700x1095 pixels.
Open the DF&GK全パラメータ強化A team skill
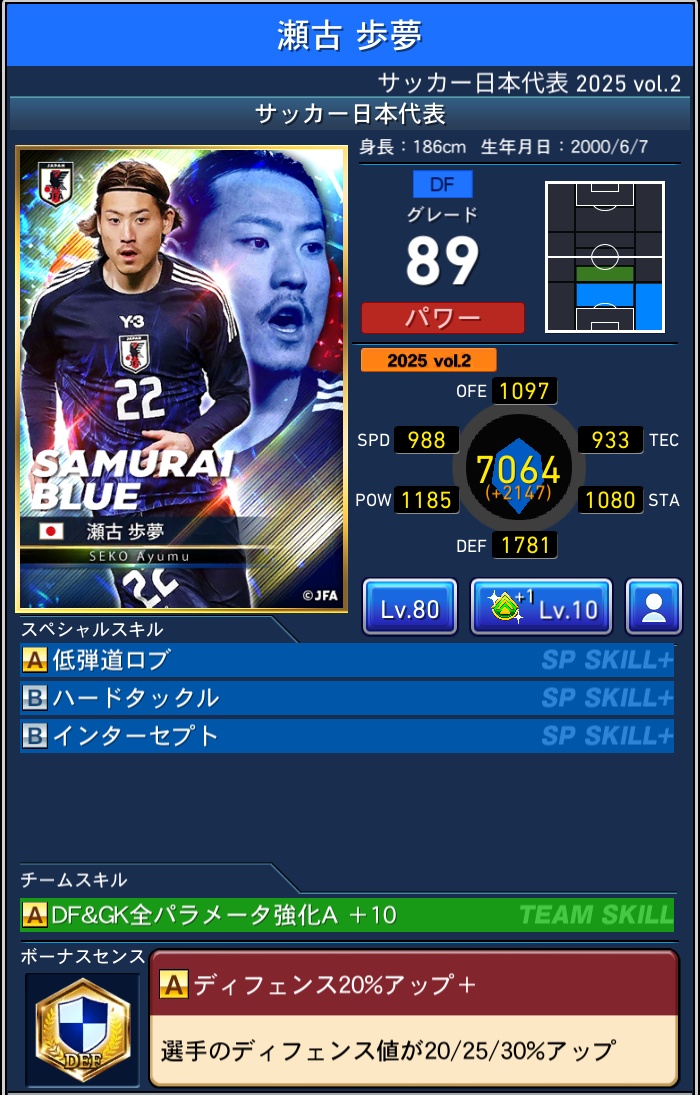[346, 914]
